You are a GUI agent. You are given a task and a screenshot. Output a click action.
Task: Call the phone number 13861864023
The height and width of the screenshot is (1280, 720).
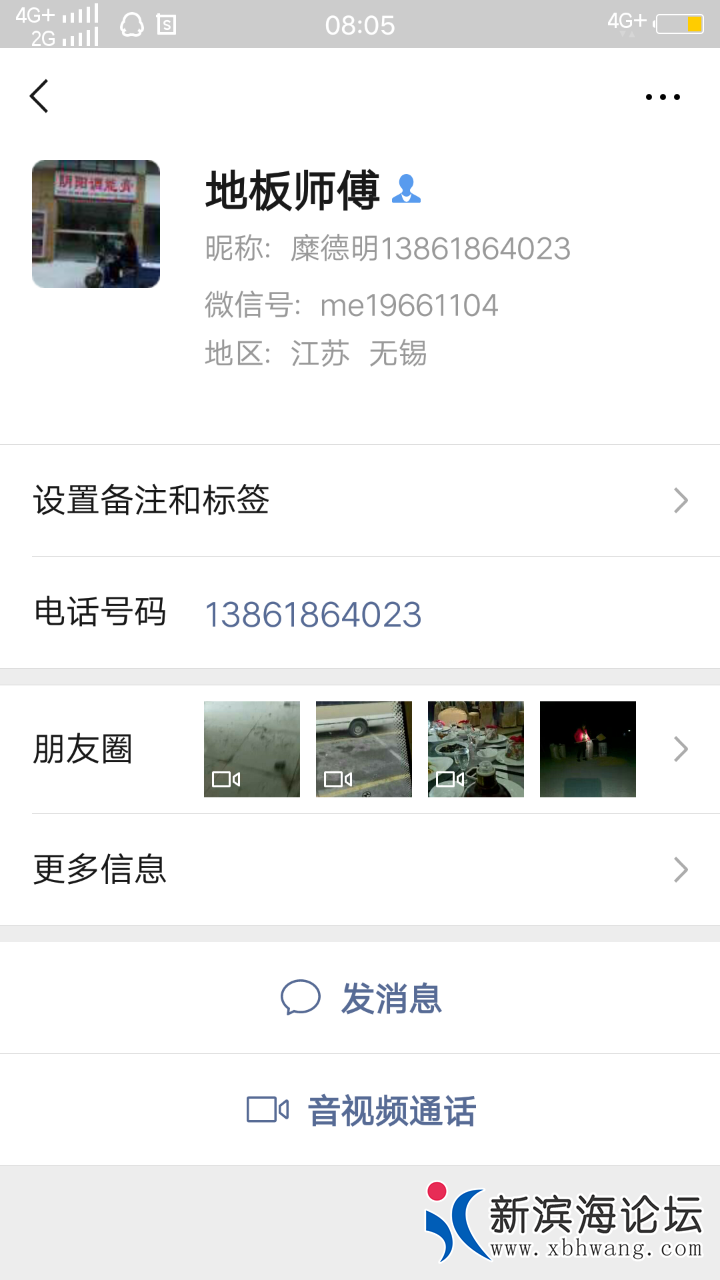click(x=314, y=614)
